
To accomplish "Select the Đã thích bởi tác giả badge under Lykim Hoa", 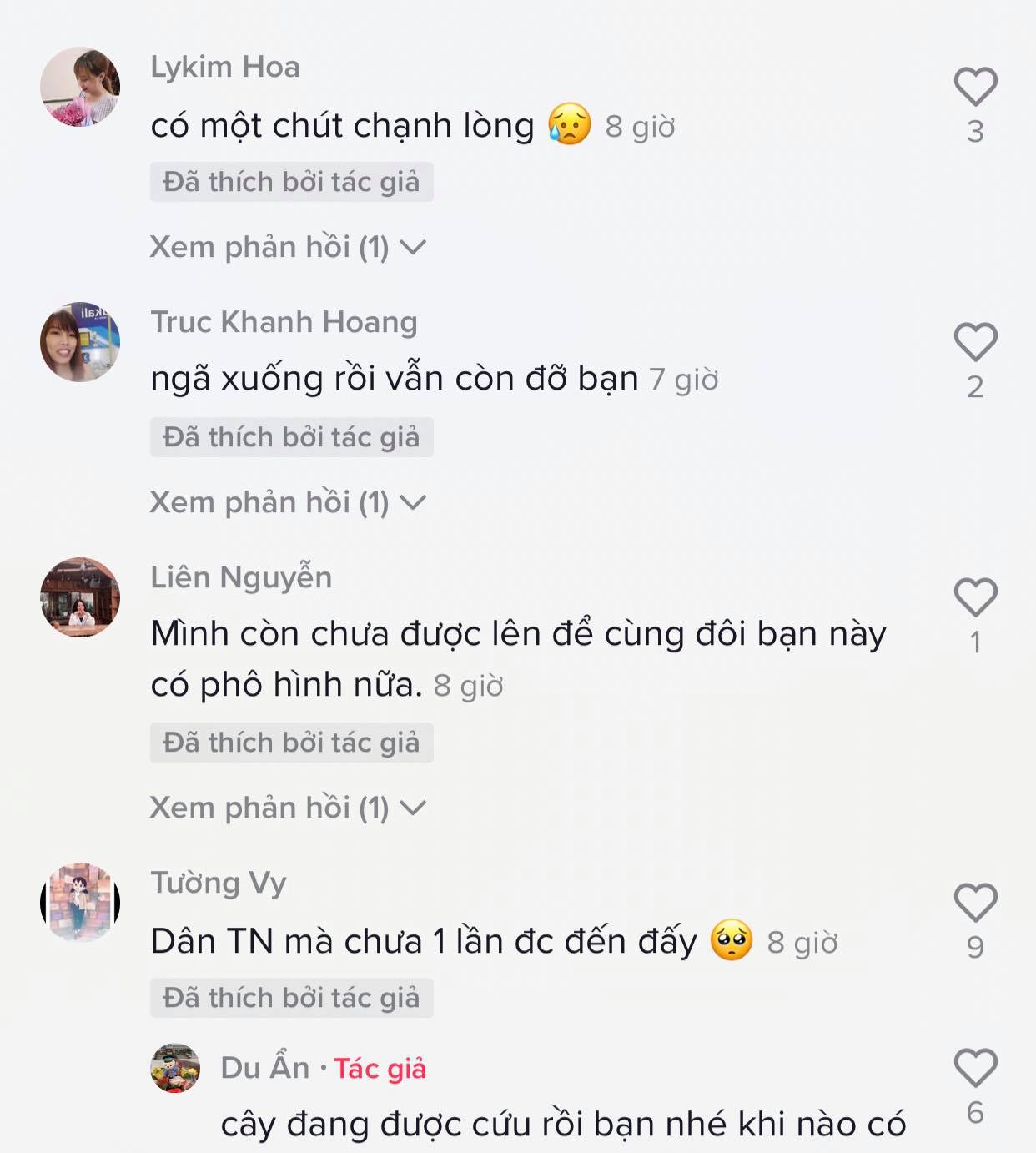I will [290, 183].
